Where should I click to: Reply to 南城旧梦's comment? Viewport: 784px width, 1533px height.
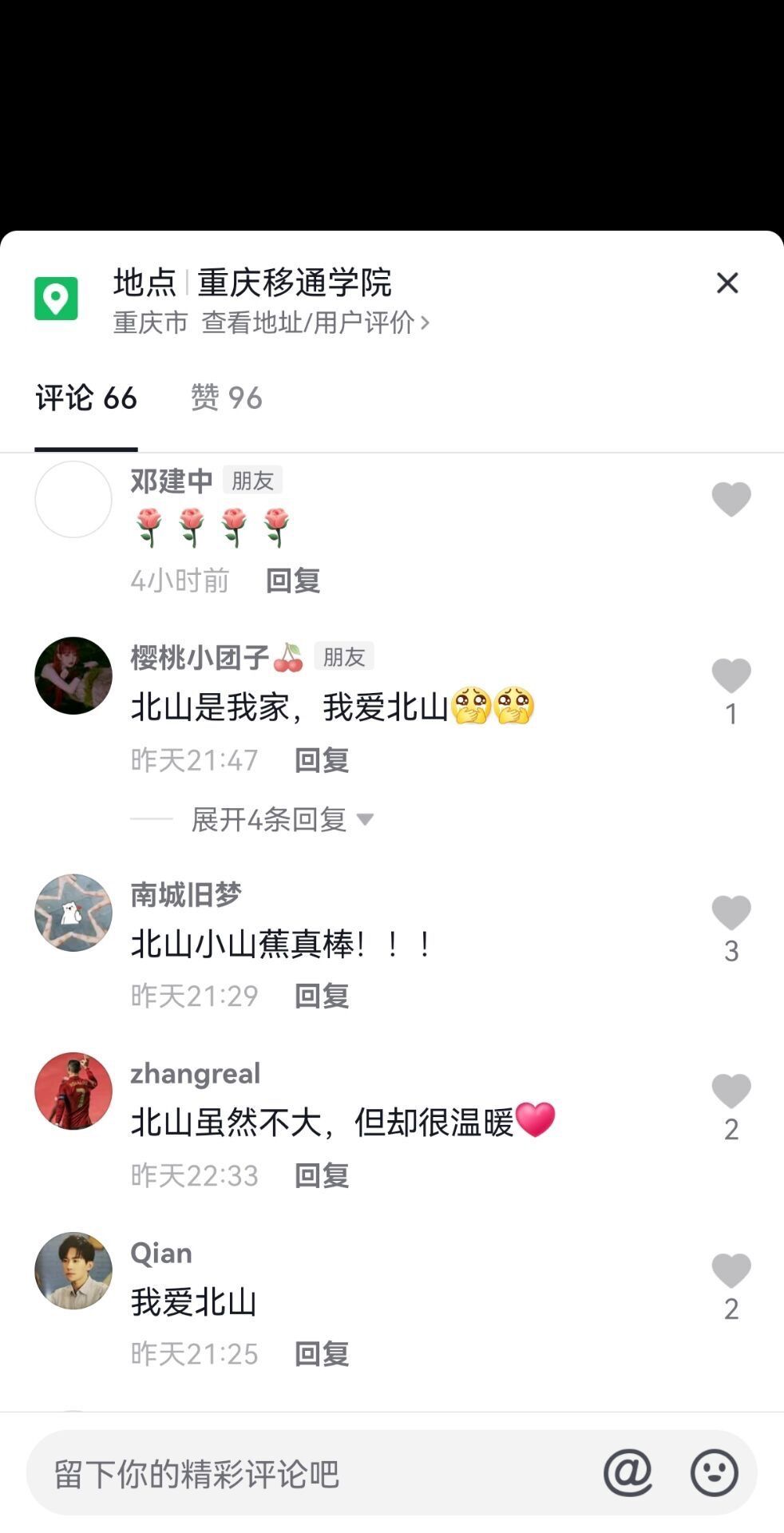[322, 996]
